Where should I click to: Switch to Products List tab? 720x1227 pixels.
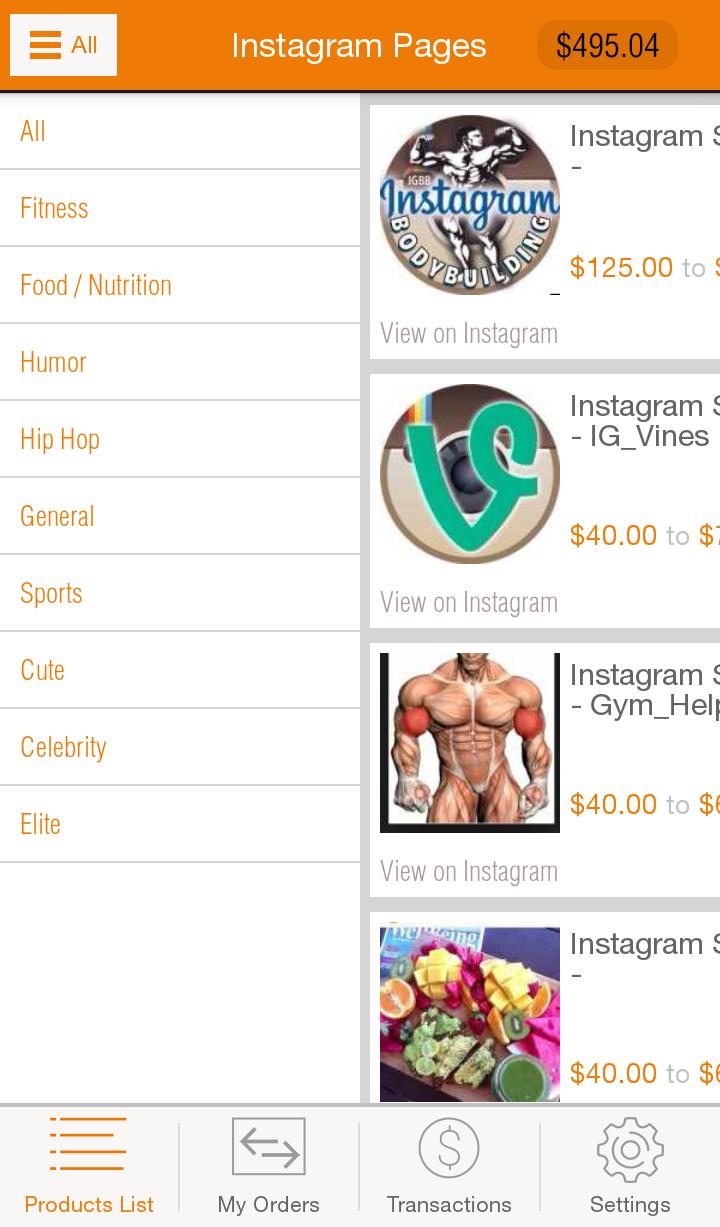pos(89,1166)
